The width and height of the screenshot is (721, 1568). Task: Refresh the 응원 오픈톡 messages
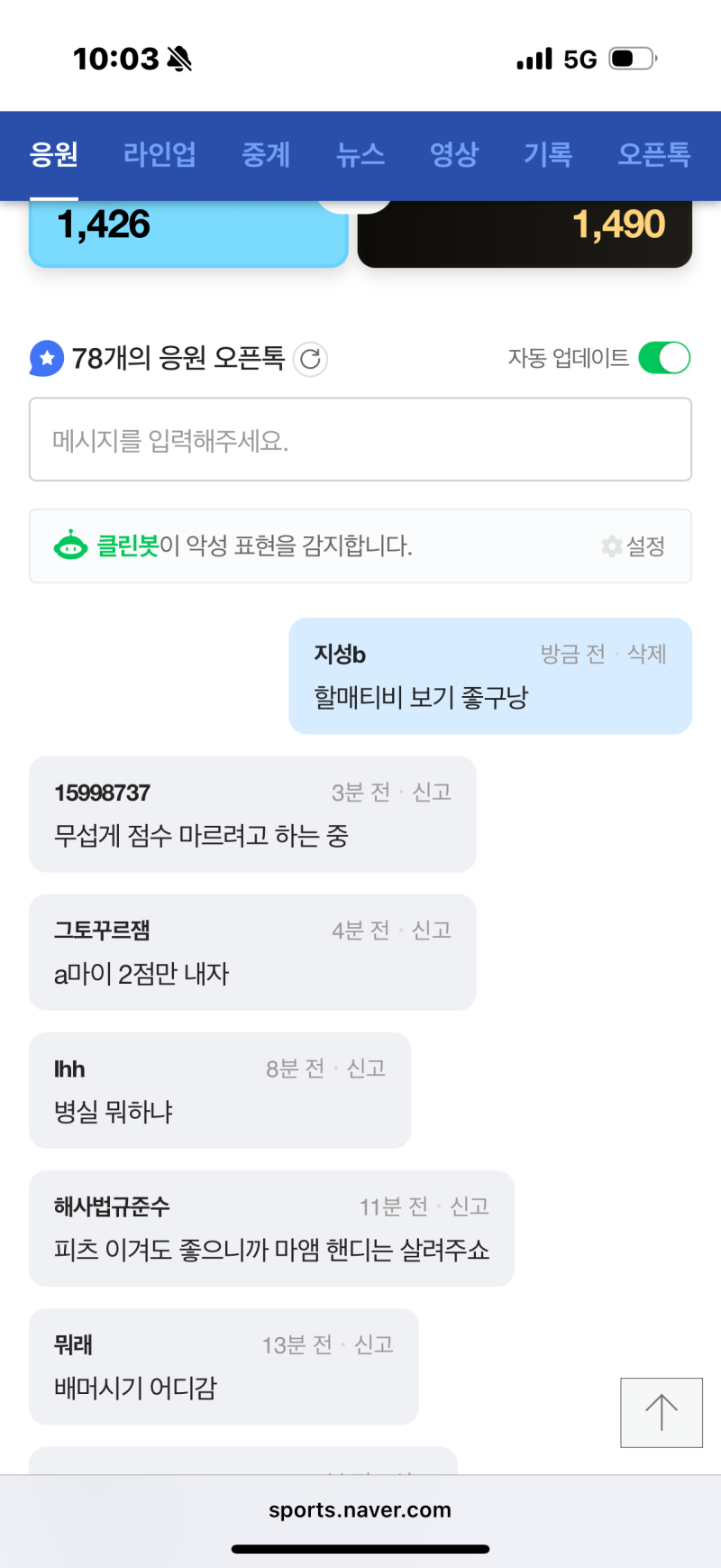[x=310, y=359]
